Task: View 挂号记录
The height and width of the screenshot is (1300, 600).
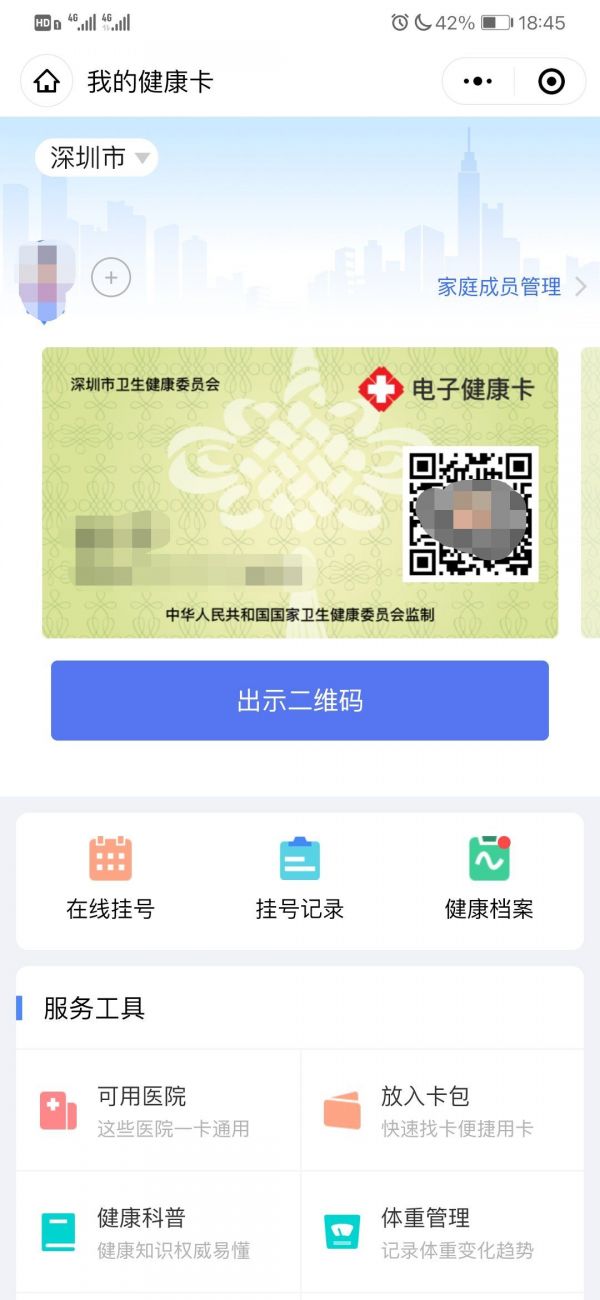Action: tap(300, 878)
